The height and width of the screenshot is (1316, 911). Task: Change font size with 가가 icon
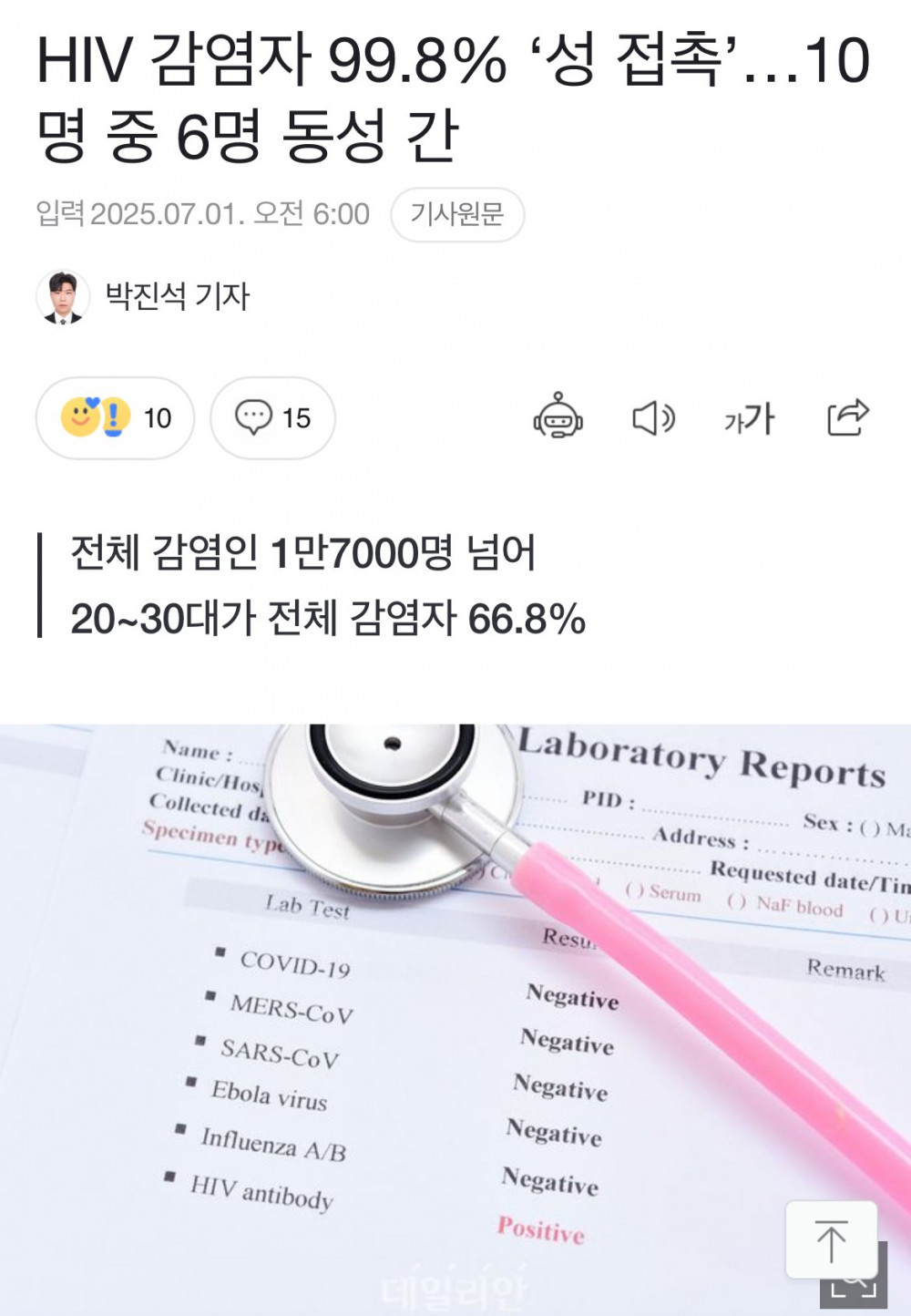pyautogui.click(x=749, y=419)
